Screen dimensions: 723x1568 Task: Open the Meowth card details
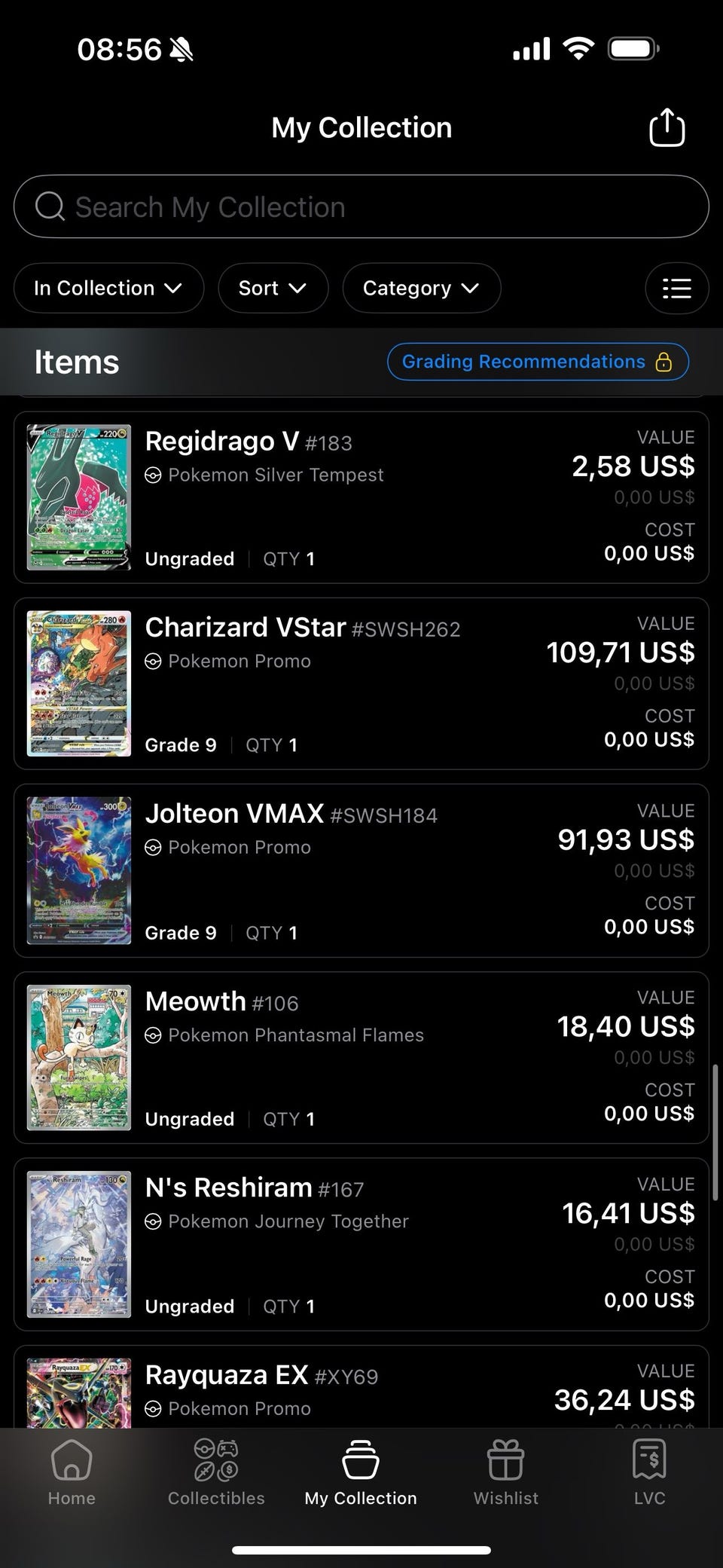pos(361,1057)
